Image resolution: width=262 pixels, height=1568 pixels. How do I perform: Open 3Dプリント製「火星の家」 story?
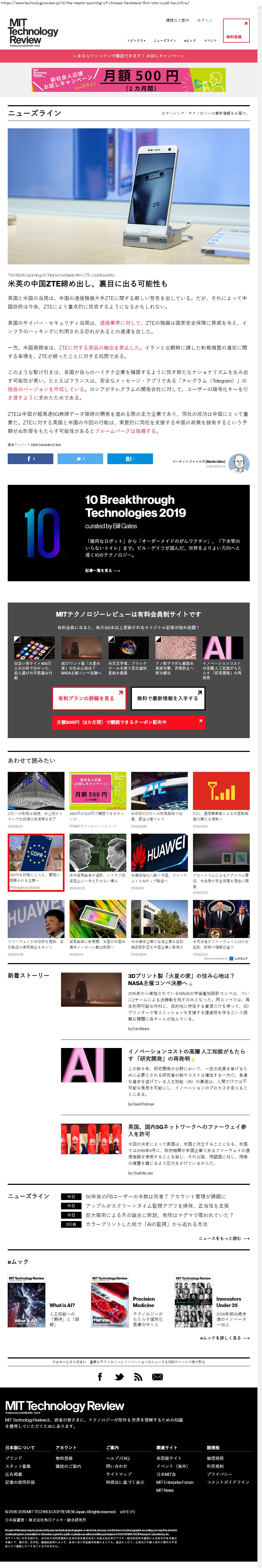[x=179, y=979]
